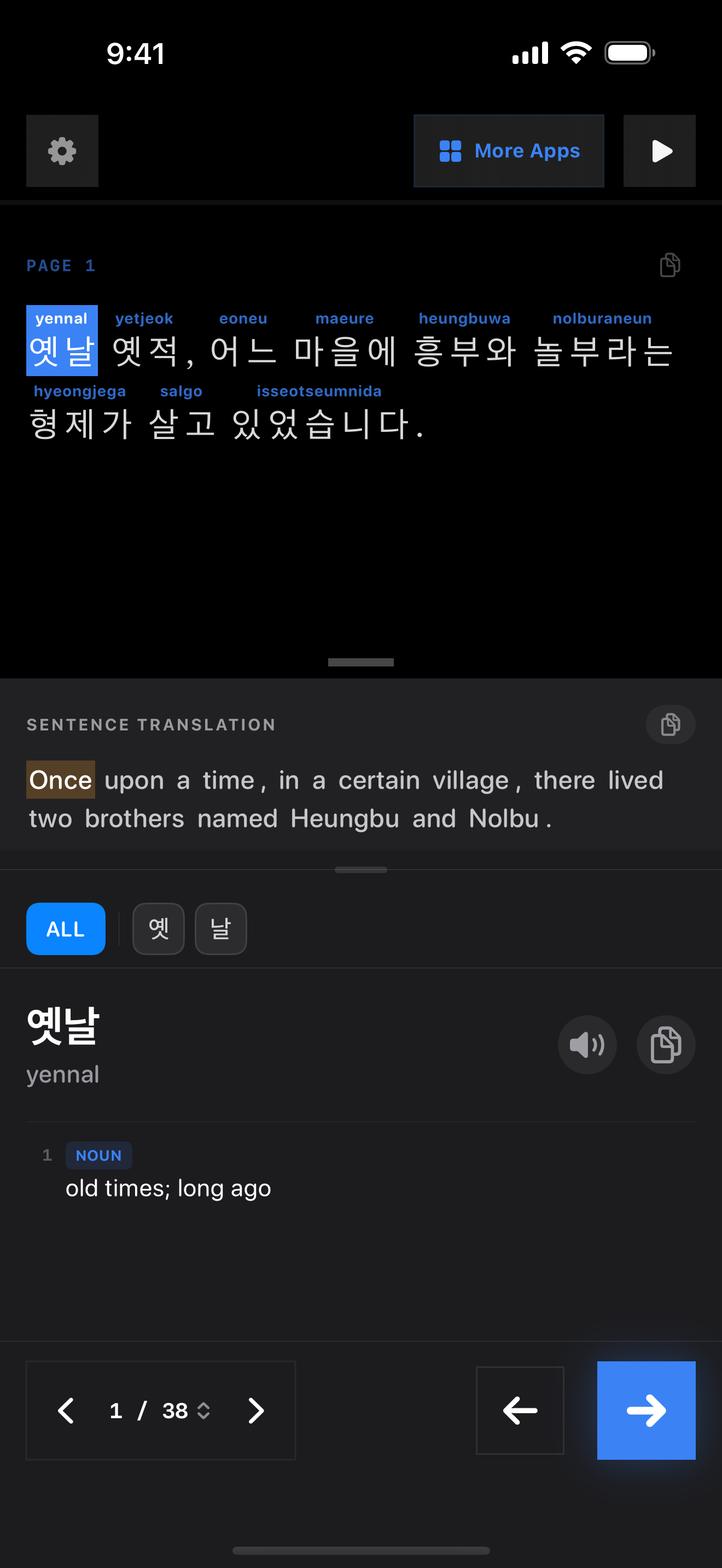Copy the sentence translation
The width and height of the screenshot is (722, 1568).
[669, 724]
